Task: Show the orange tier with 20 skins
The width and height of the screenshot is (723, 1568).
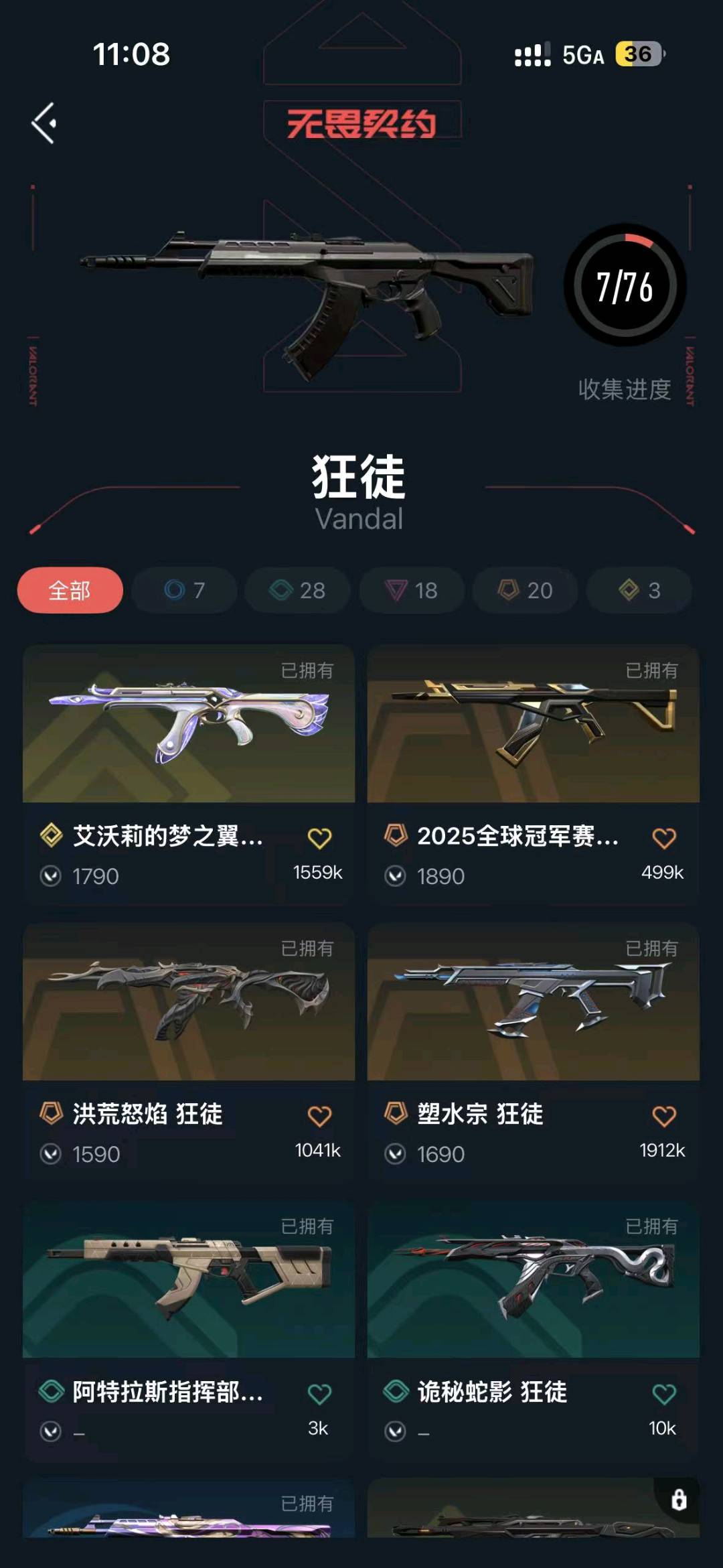Action: [525, 590]
